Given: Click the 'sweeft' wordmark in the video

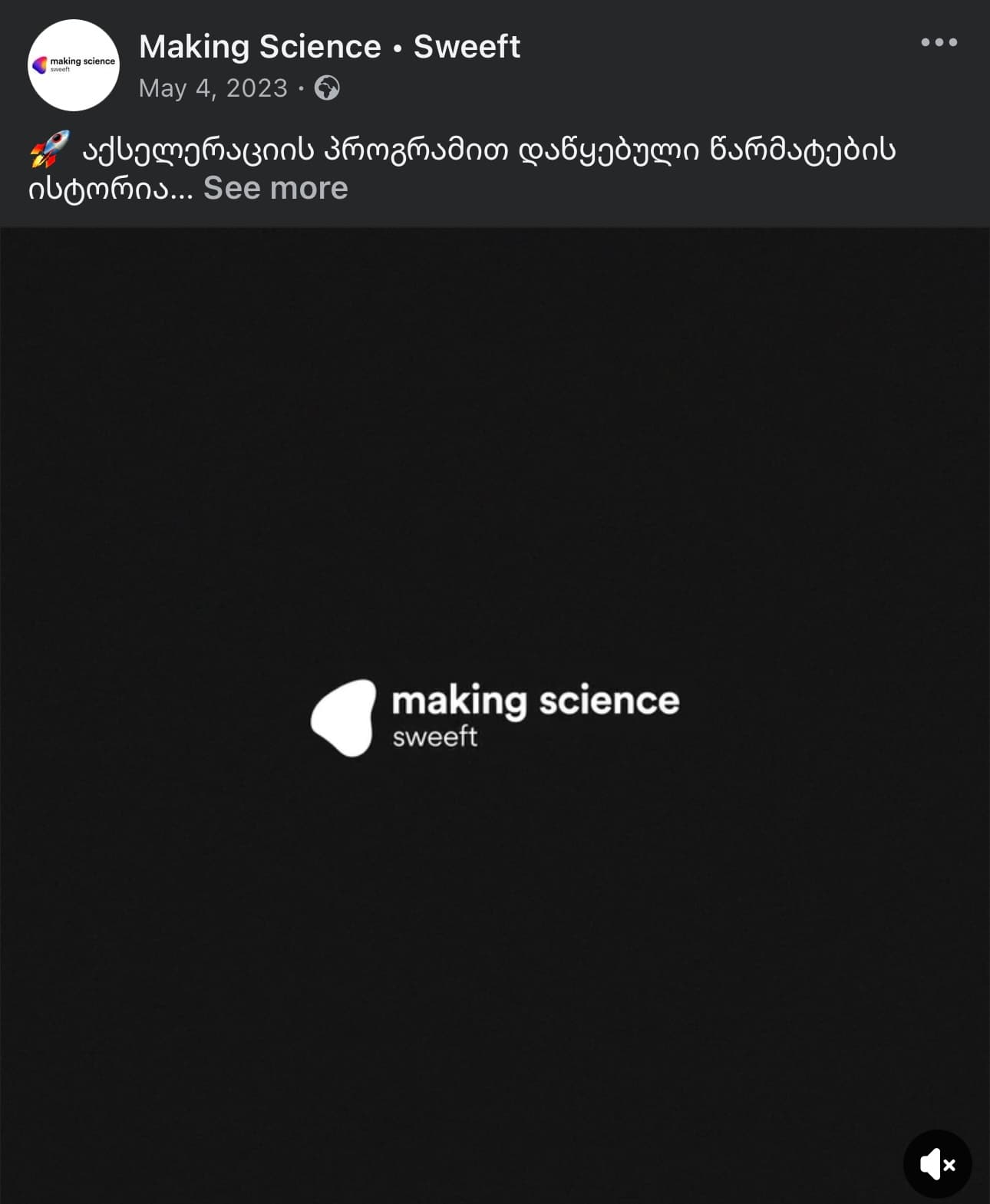Looking at the screenshot, I should pos(434,737).
